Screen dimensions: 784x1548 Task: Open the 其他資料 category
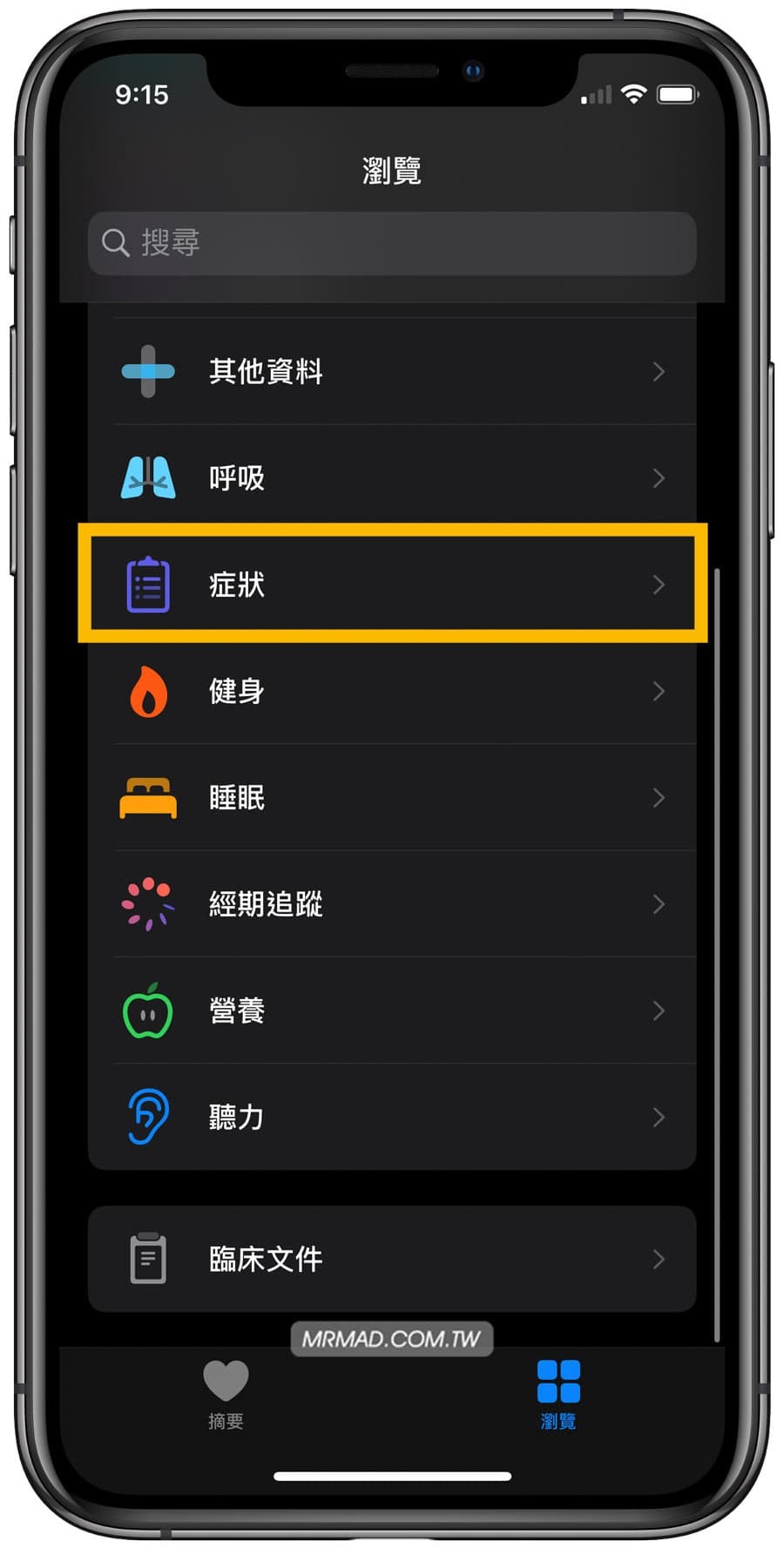(392, 372)
